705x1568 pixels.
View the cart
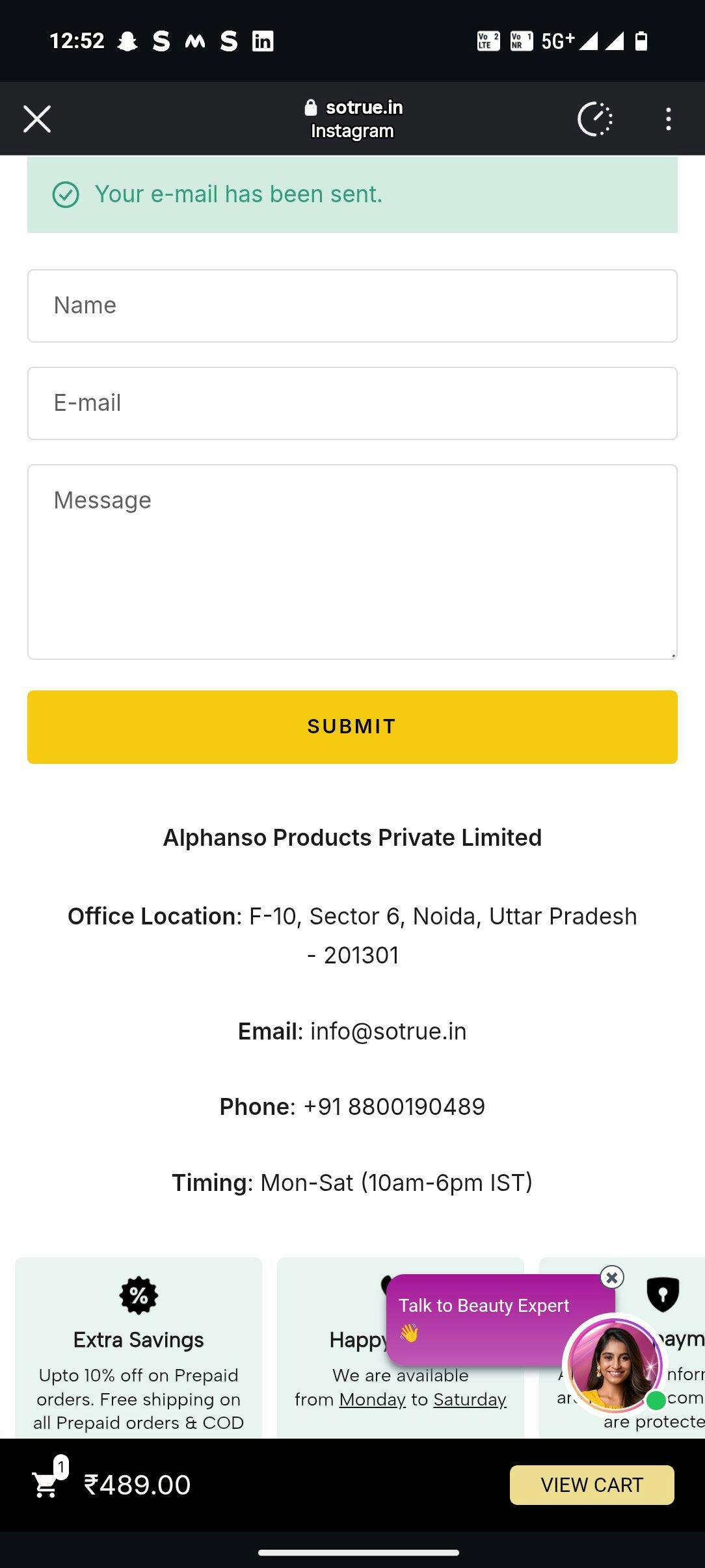click(x=591, y=1485)
